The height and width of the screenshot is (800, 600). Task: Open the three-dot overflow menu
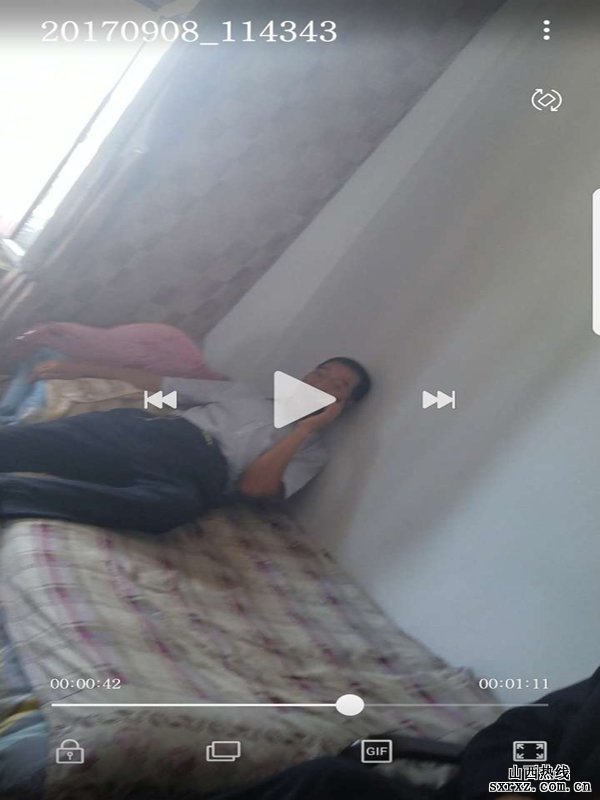[x=546, y=31]
